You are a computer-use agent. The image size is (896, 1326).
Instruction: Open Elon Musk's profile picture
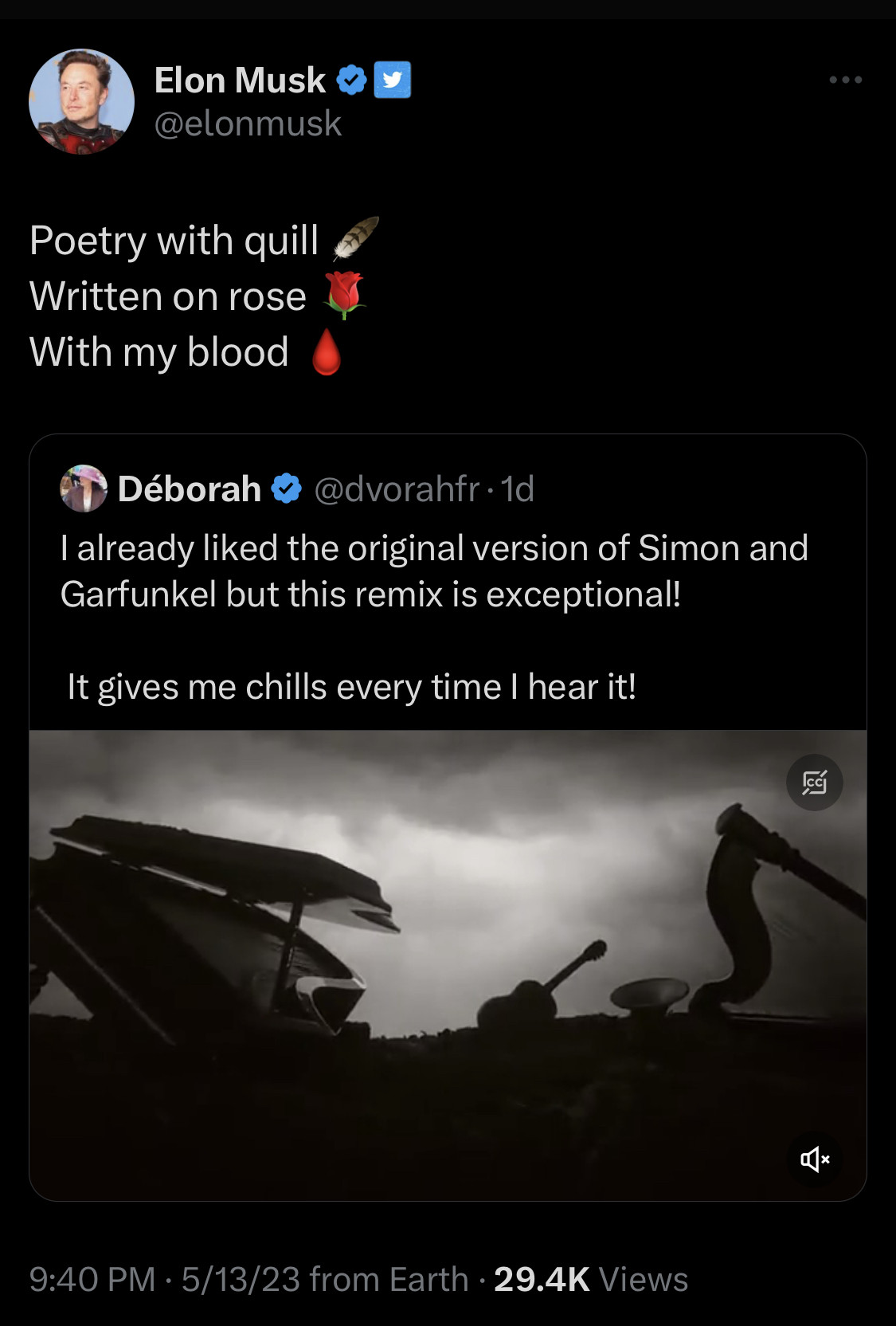pyautogui.click(x=81, y=101)
